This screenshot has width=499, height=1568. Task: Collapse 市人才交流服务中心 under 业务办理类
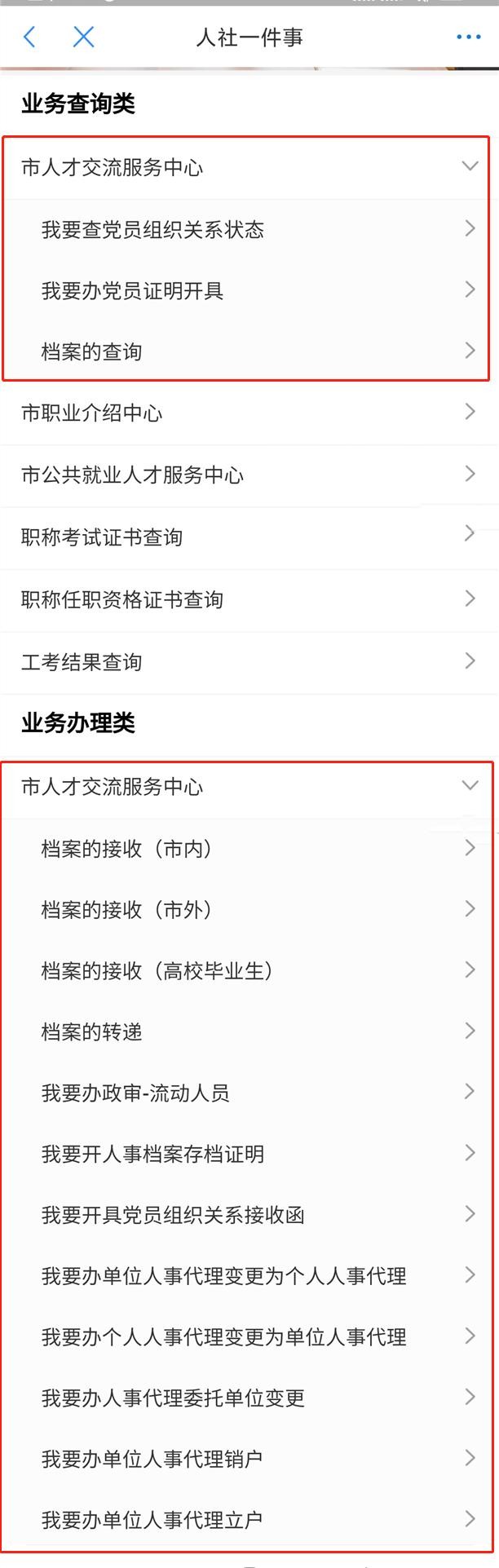click(245, 786)
